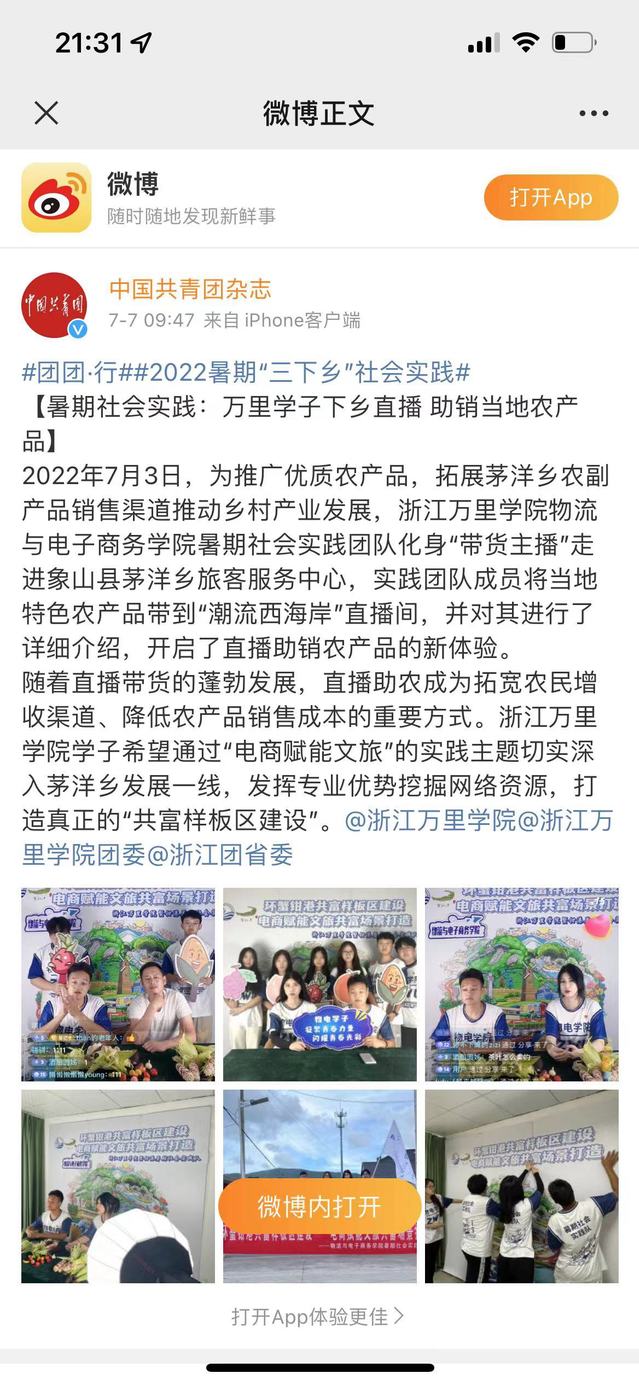
Task: Open the three-dot overflow menu
Action: [593, 113]
